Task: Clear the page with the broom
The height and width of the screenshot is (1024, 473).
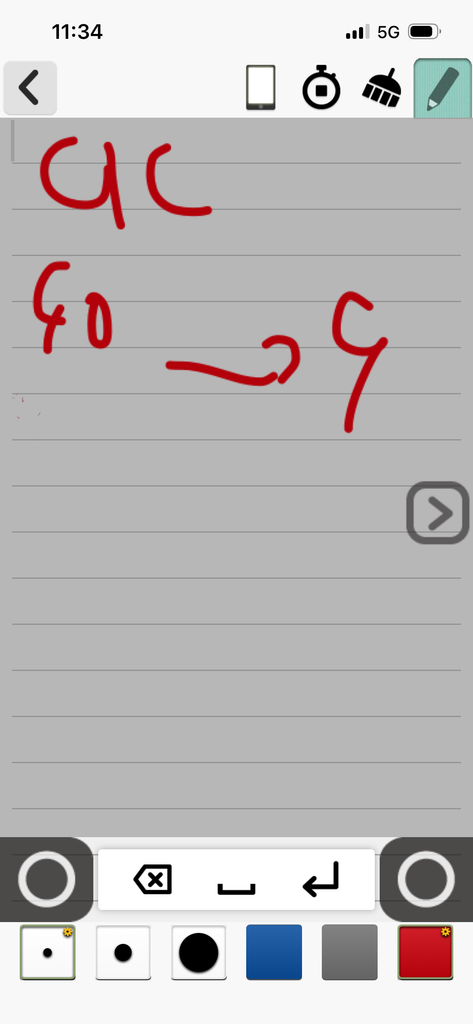Action: tap(382, 88)
